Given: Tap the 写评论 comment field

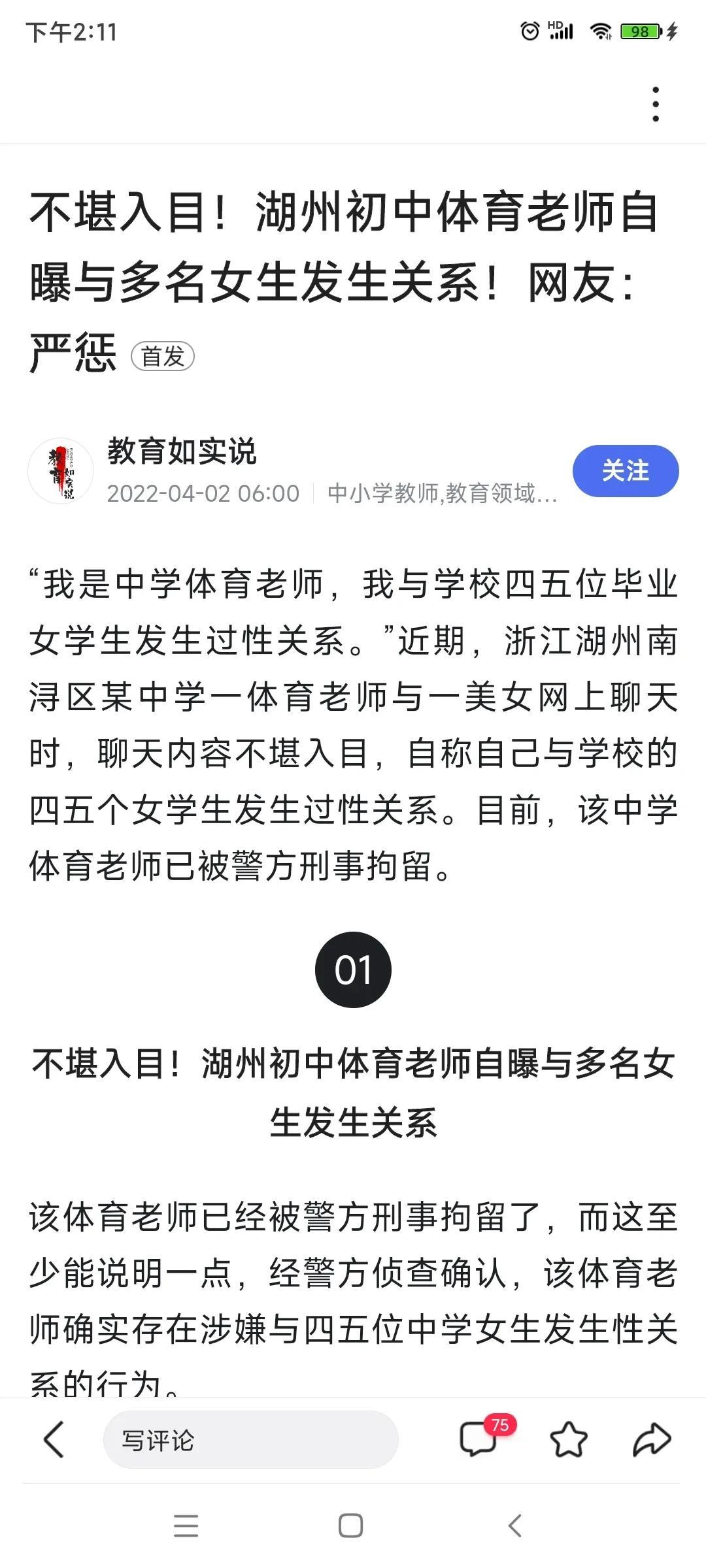Looking at the screenshot, I should pos(250,1439).
